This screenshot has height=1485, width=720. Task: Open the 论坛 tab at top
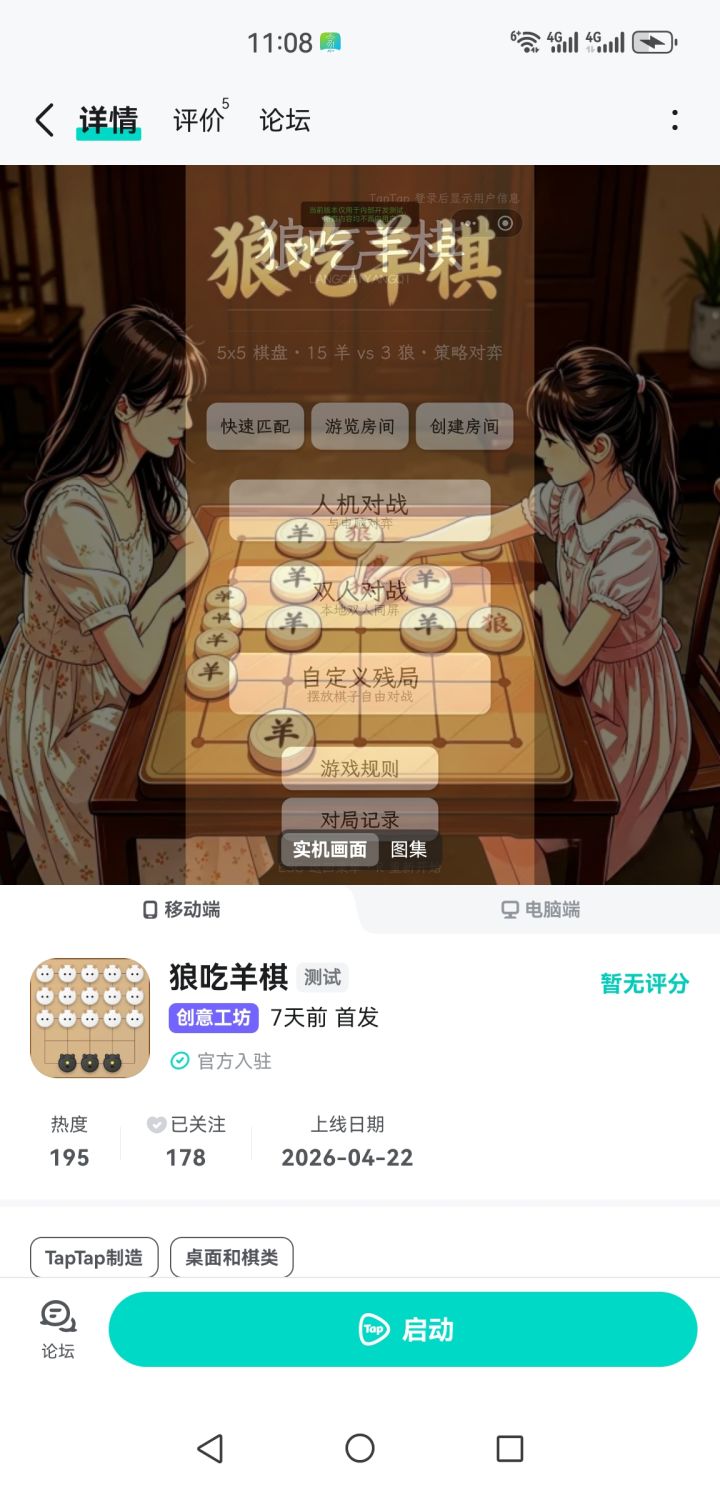point(283,119)
